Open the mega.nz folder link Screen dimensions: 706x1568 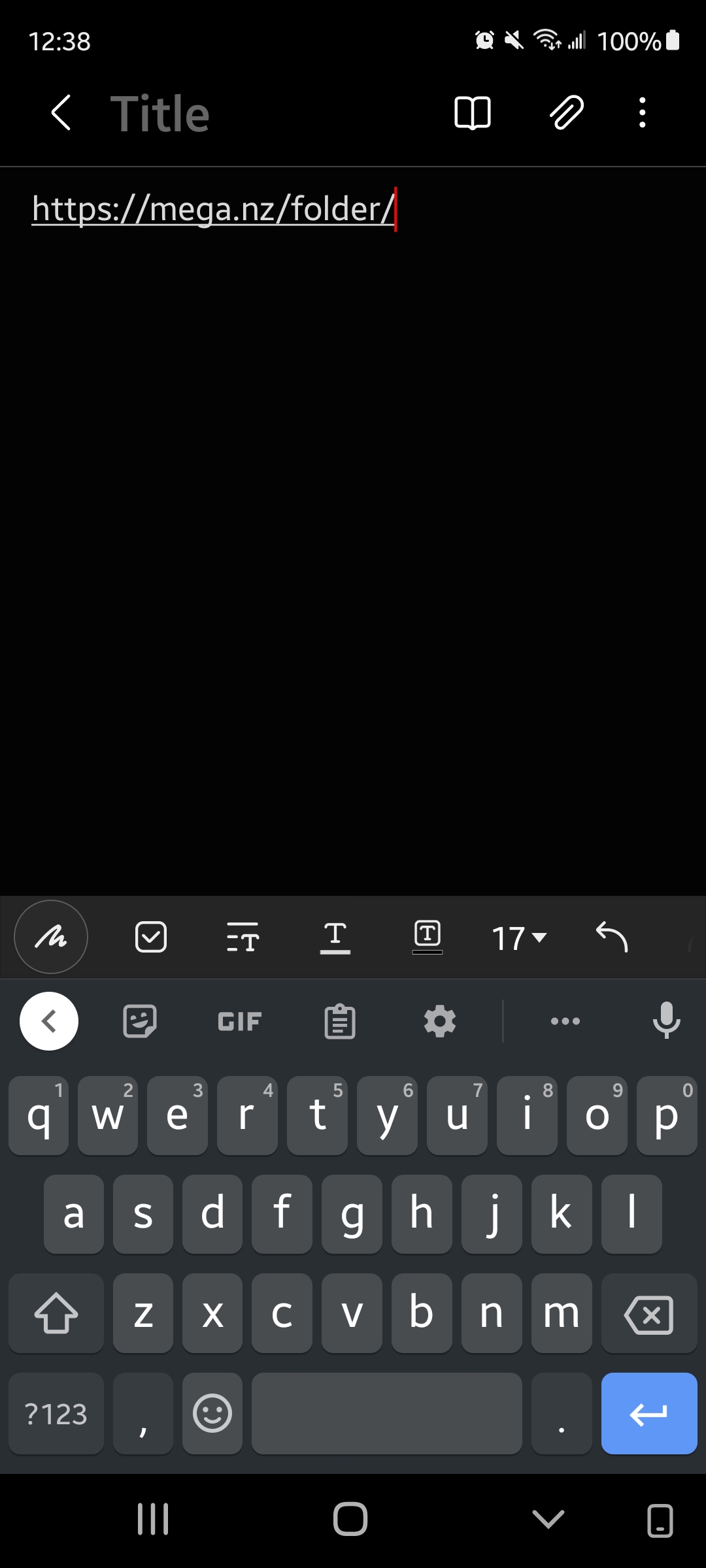pyautogui.click(x=213, y=209)
